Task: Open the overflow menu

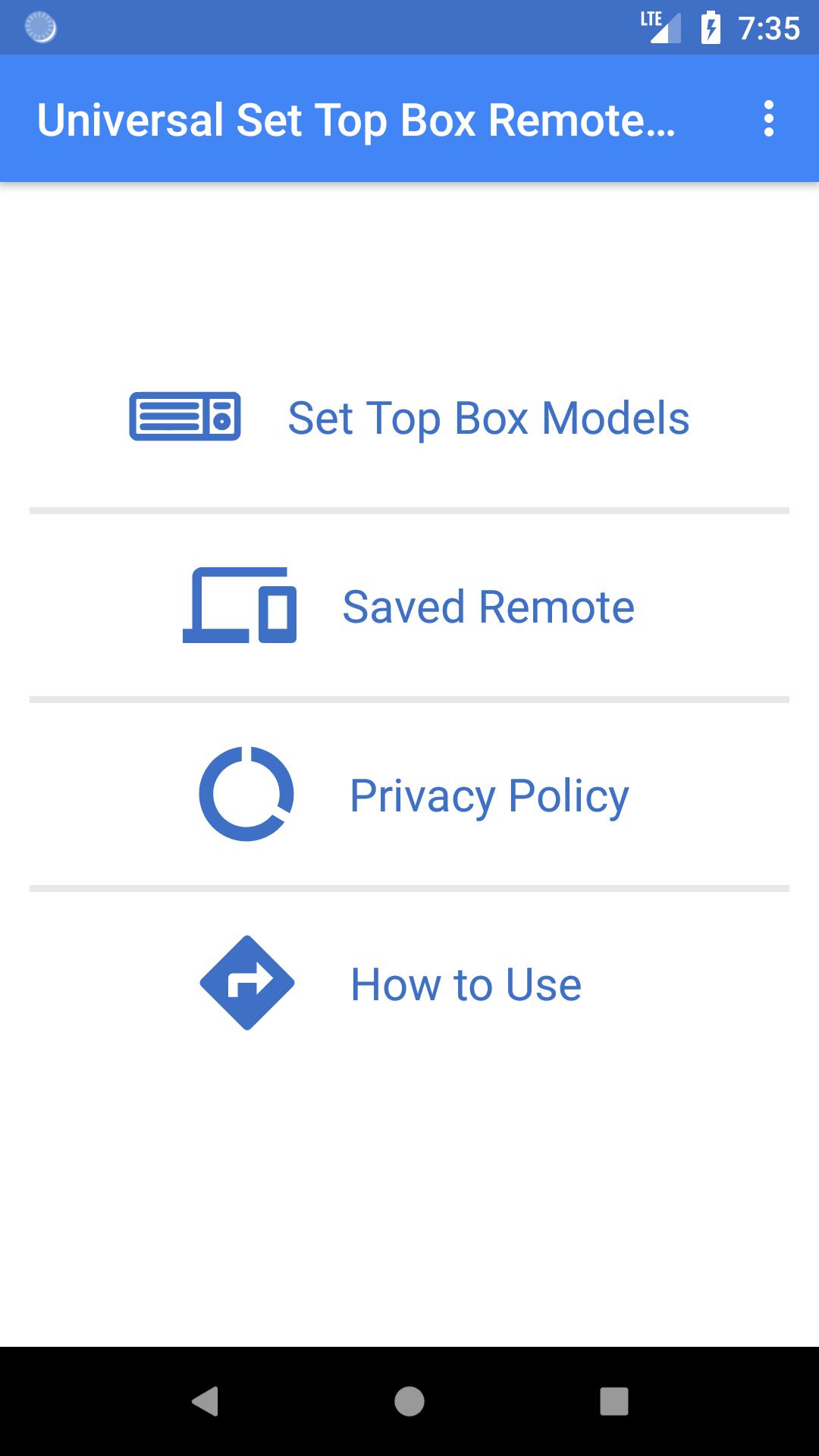Action: [769, 119]
